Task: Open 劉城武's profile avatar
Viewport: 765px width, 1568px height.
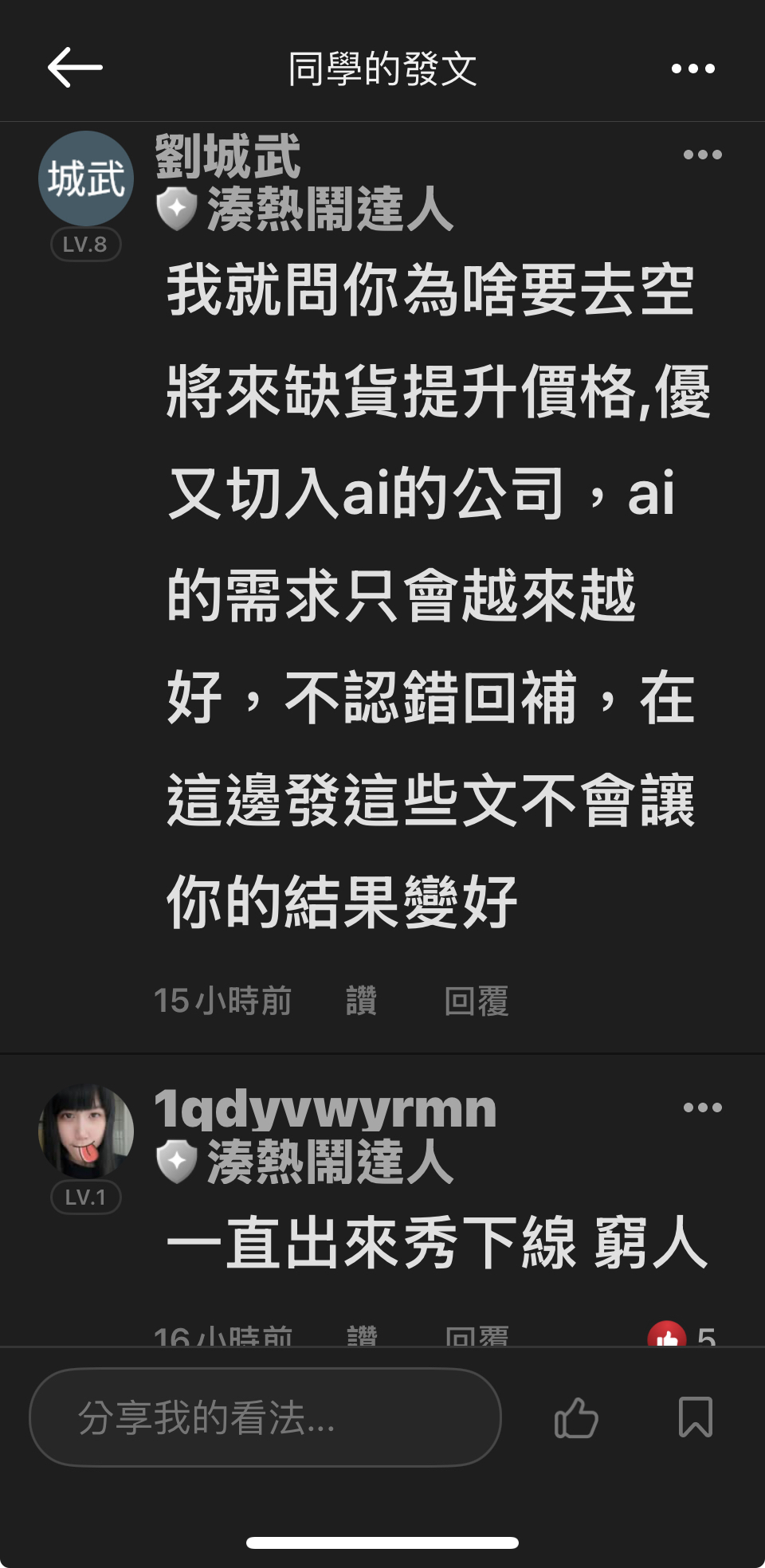Action: 86,178
